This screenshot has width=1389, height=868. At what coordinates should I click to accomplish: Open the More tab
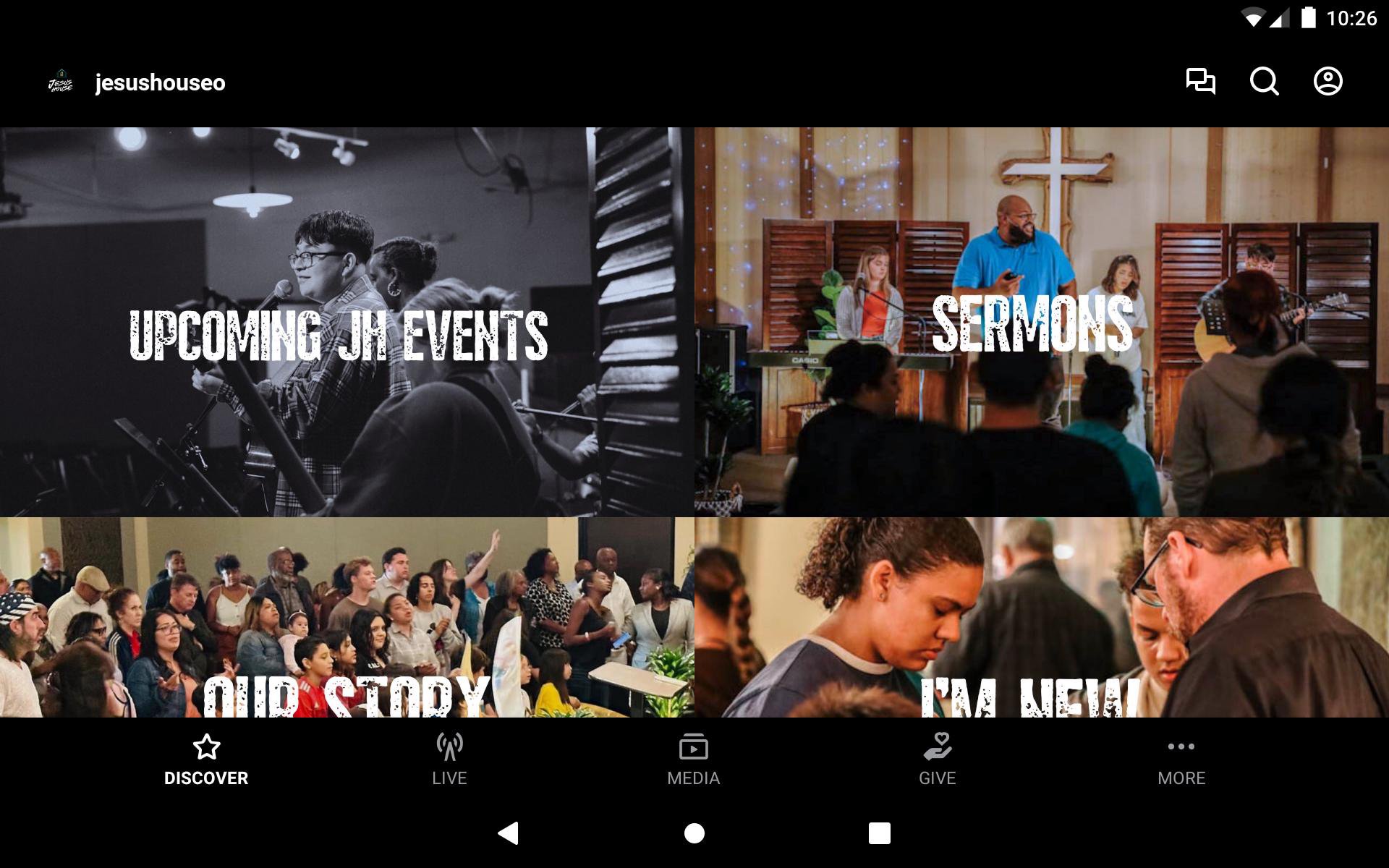pos(1181,760)
